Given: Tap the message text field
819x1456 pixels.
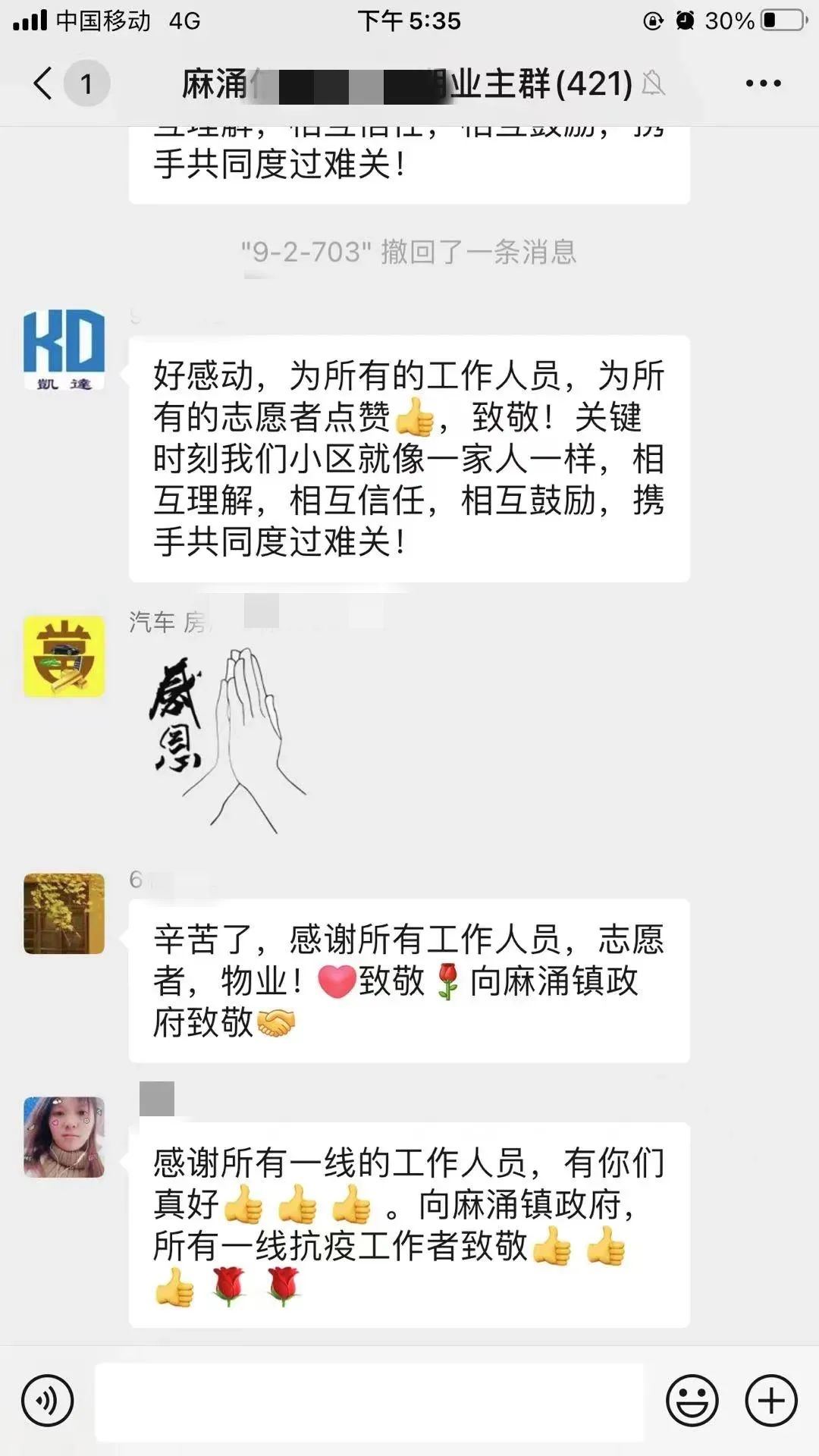Looking at the screenshot, I should tap(369, 1401).
